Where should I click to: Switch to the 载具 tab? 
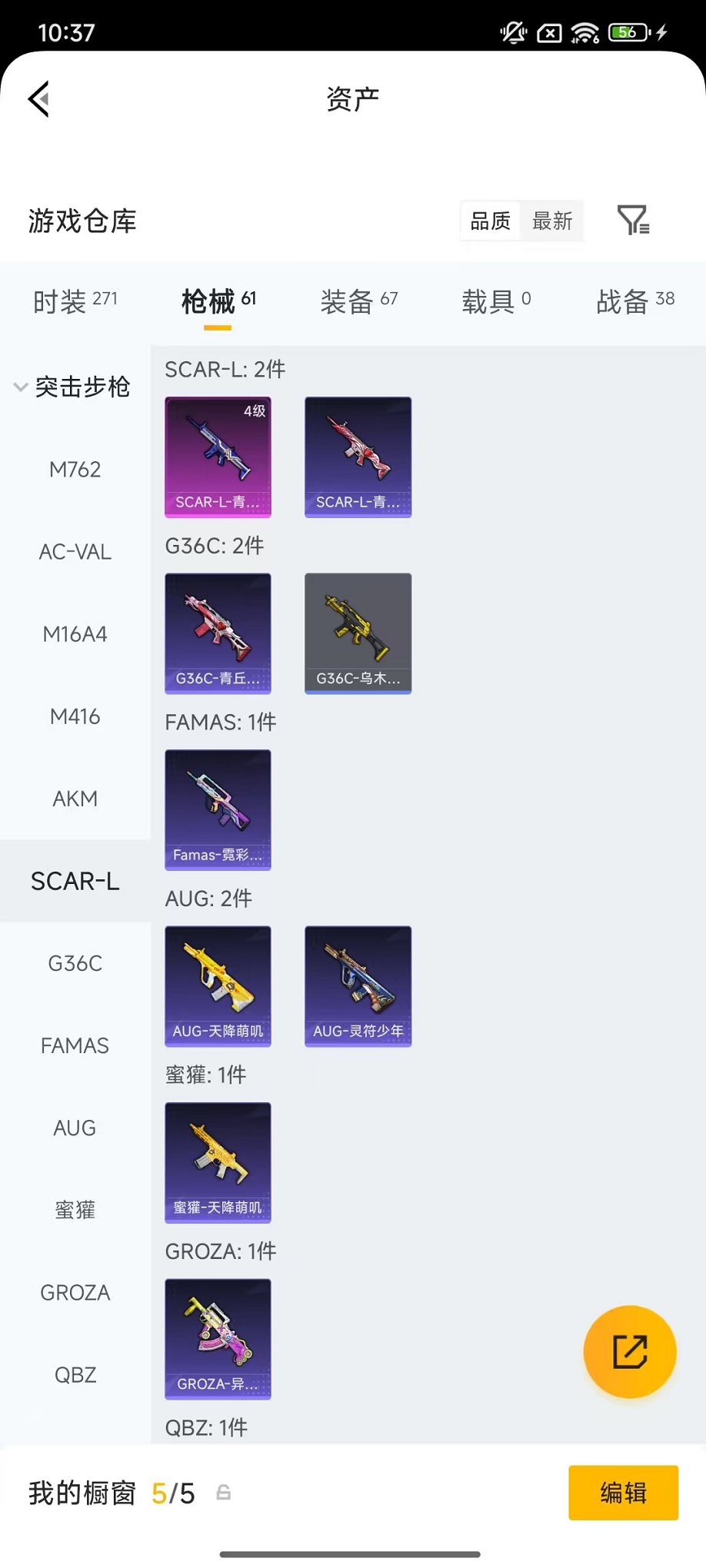pyautogui.click(x=496, y=301)
